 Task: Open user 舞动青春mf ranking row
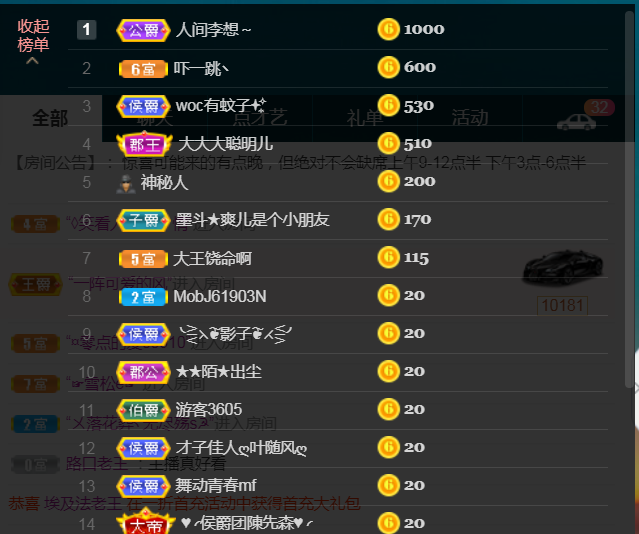216,485
